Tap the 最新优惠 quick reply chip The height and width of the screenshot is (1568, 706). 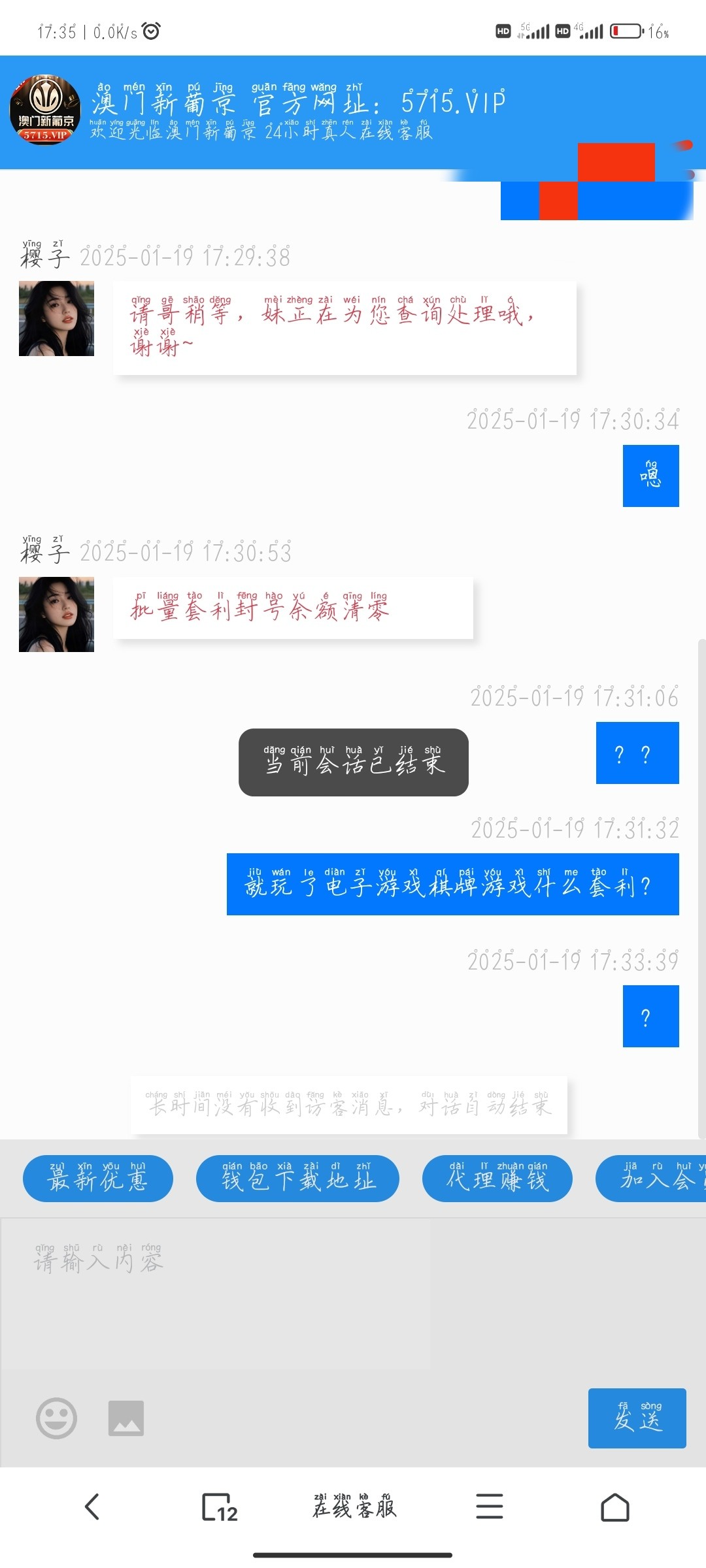98,1178
